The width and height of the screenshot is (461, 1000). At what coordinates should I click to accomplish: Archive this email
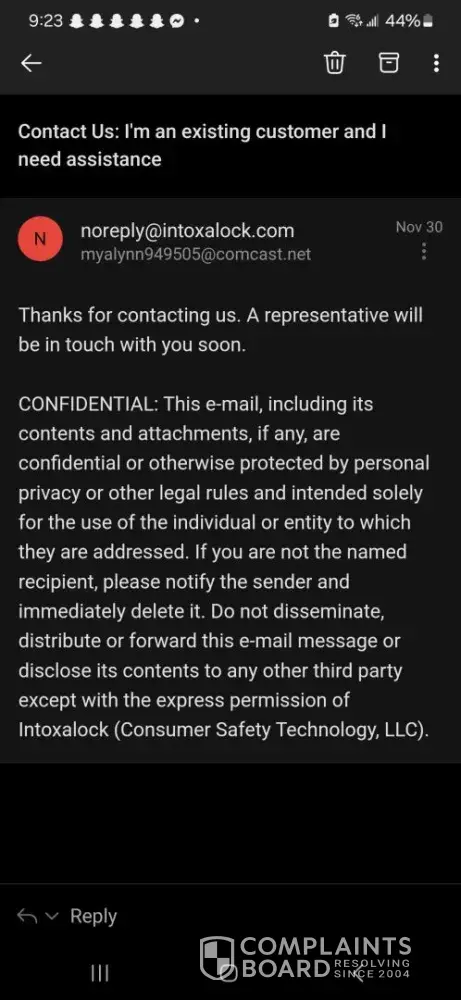[x=389, y=62]
